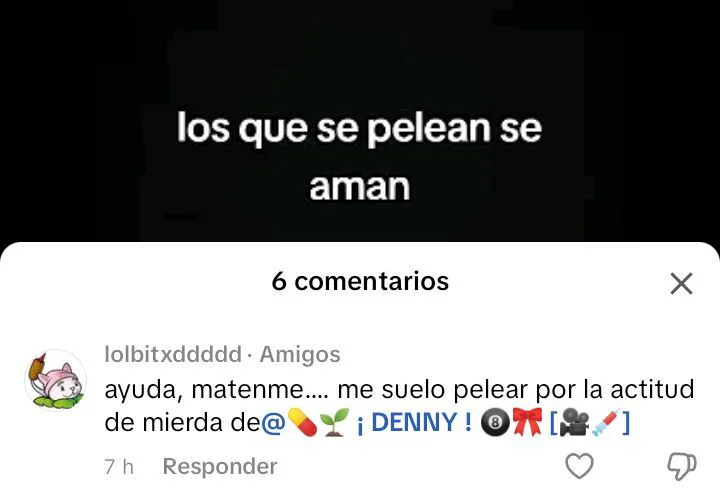Tap Responder under lolbitxddddd's comment

[x=220, y=466]
